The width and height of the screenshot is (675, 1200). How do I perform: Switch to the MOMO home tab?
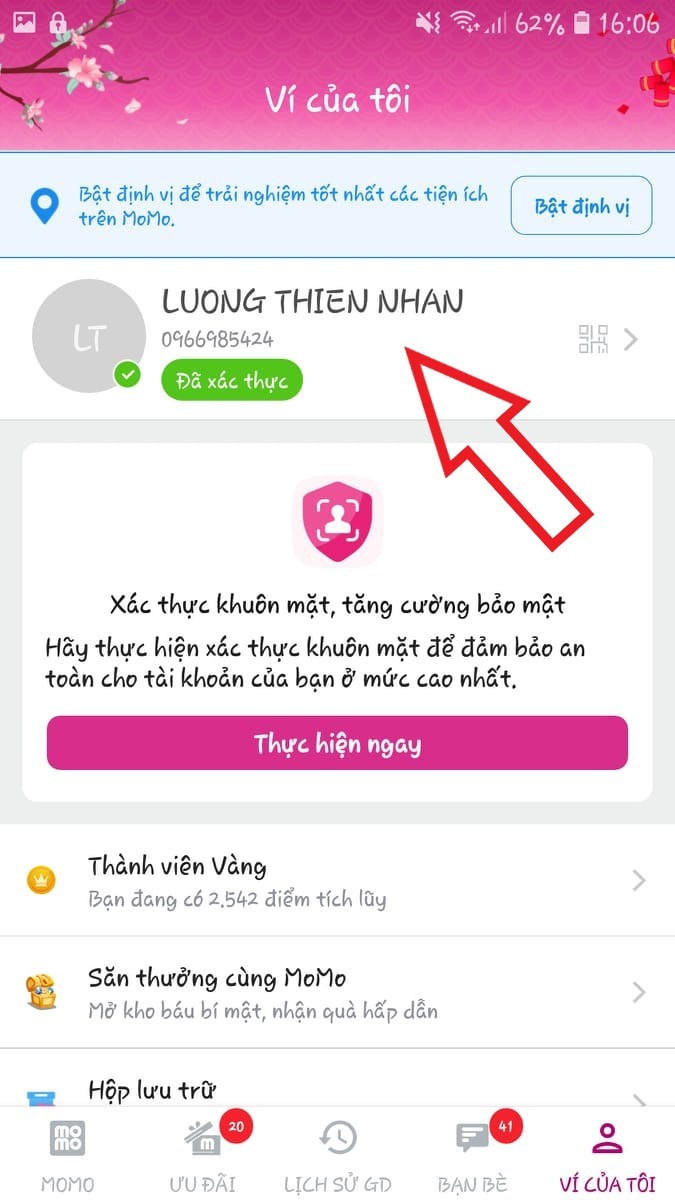[68, 1155]
